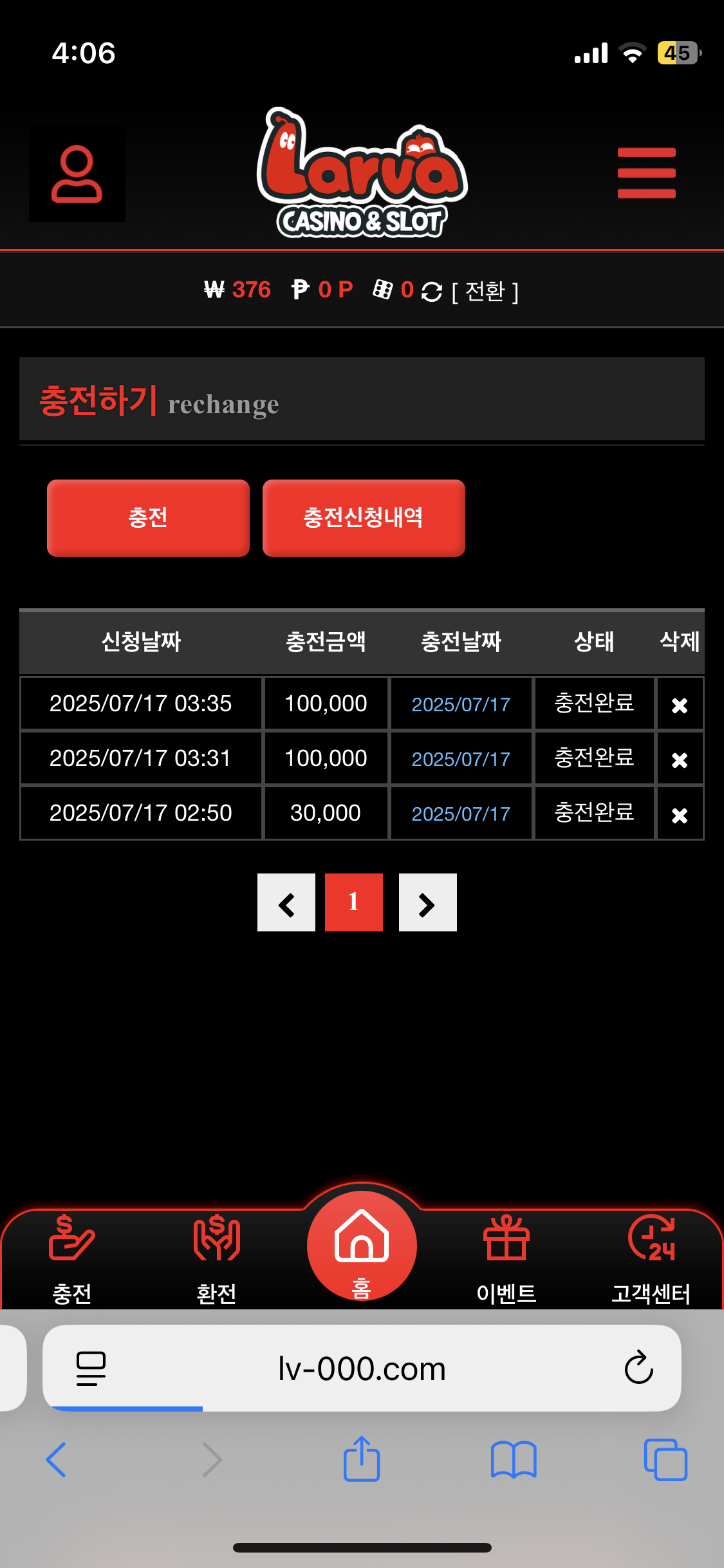724x1568 pixels.
Task: Open 충전신청내역 history
Action: click(364, 518)
